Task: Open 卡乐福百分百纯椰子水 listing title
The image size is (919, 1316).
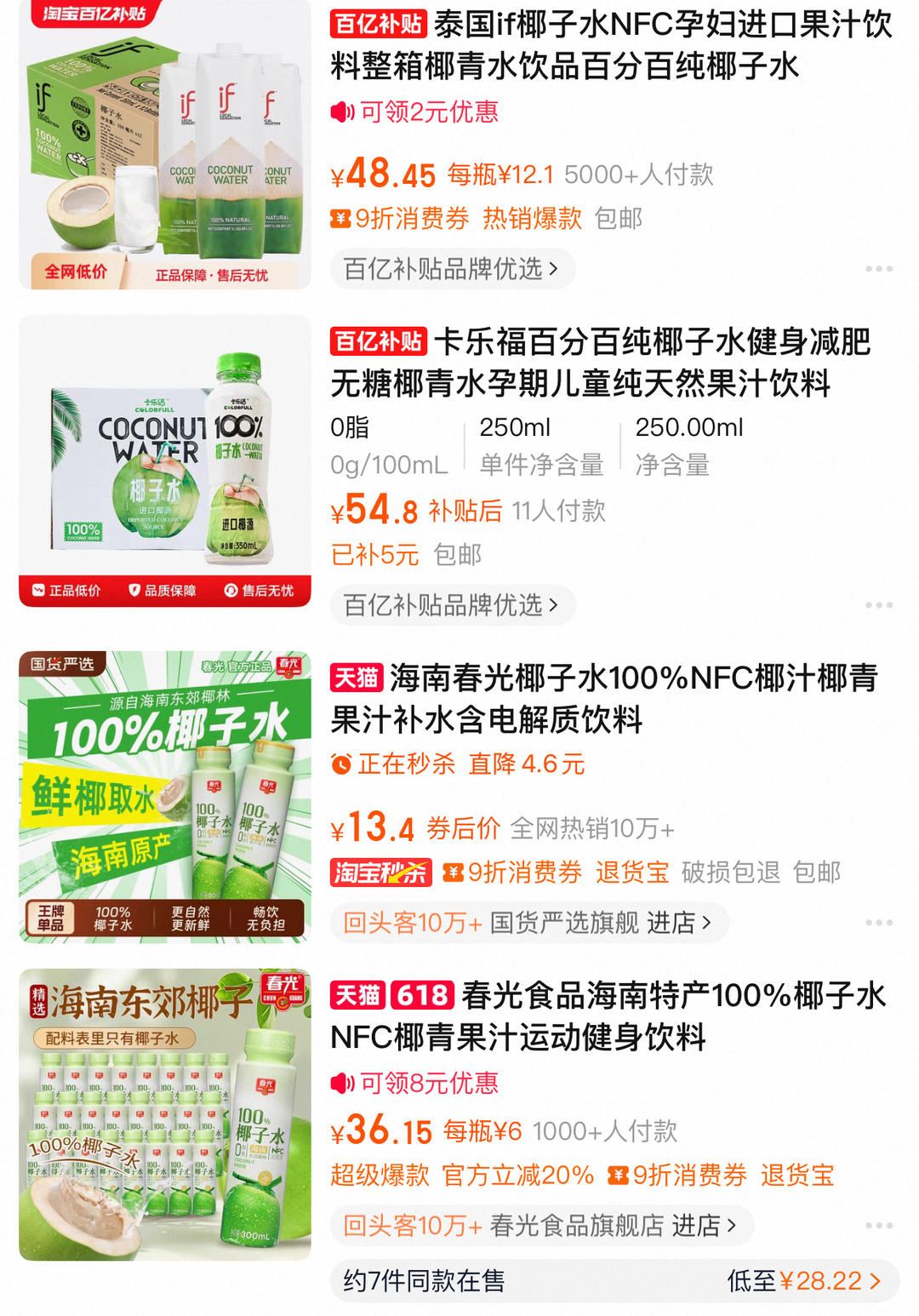Action: click(x=600, y=363)
